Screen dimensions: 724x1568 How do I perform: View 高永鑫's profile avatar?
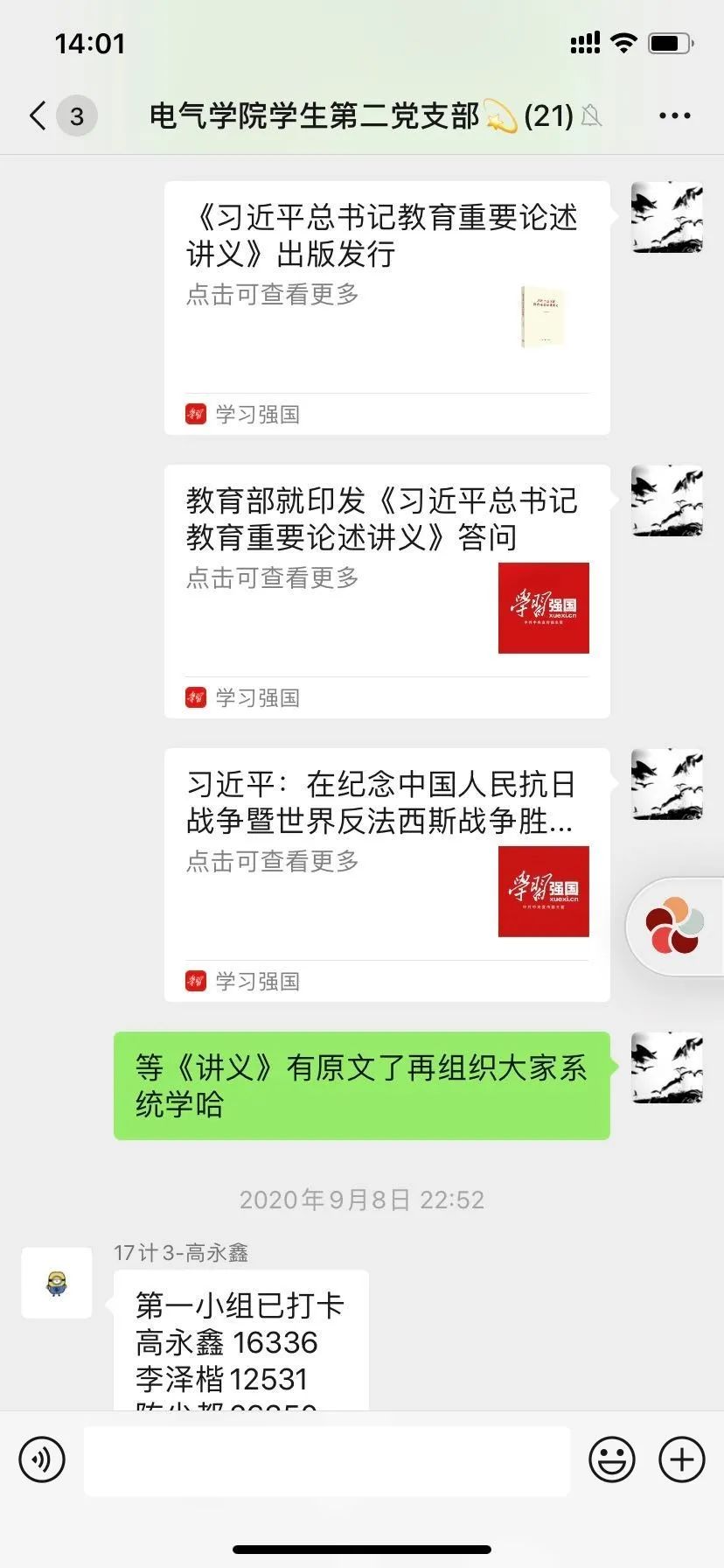point(57,1283)
